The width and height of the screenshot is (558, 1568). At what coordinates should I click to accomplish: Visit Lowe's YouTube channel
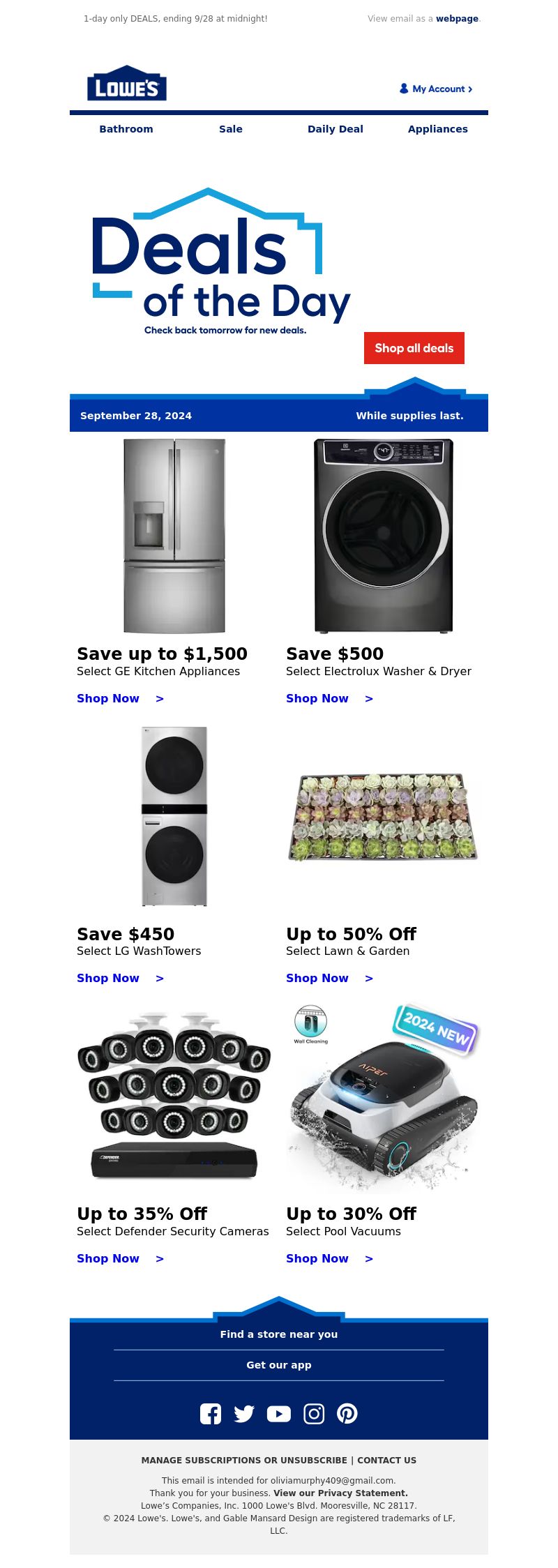[279, 1414]
